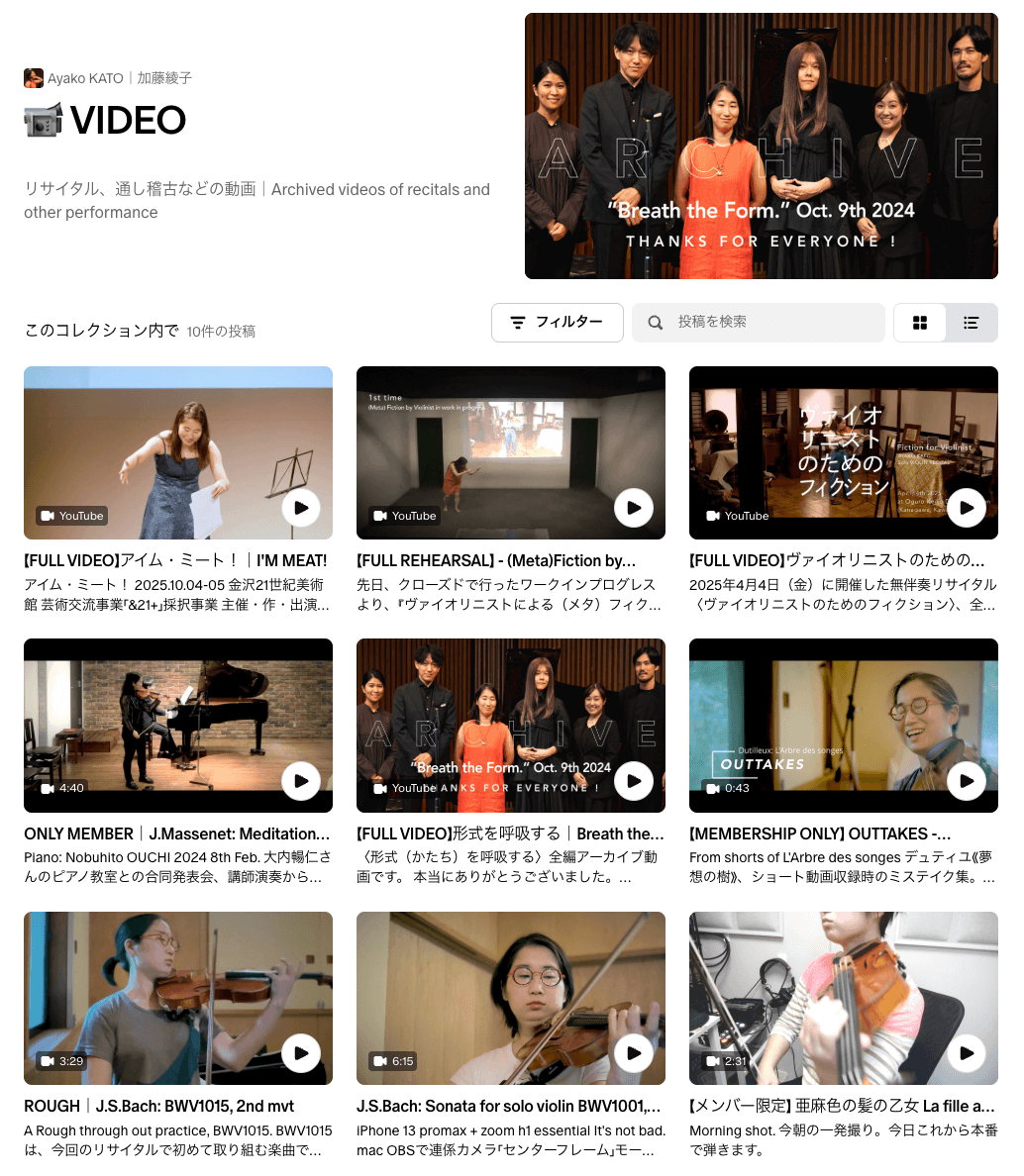Open ヴァイオリニストのためのフィクション full video
Screen dimensions: 1024x1176
(x=837, y=560)
